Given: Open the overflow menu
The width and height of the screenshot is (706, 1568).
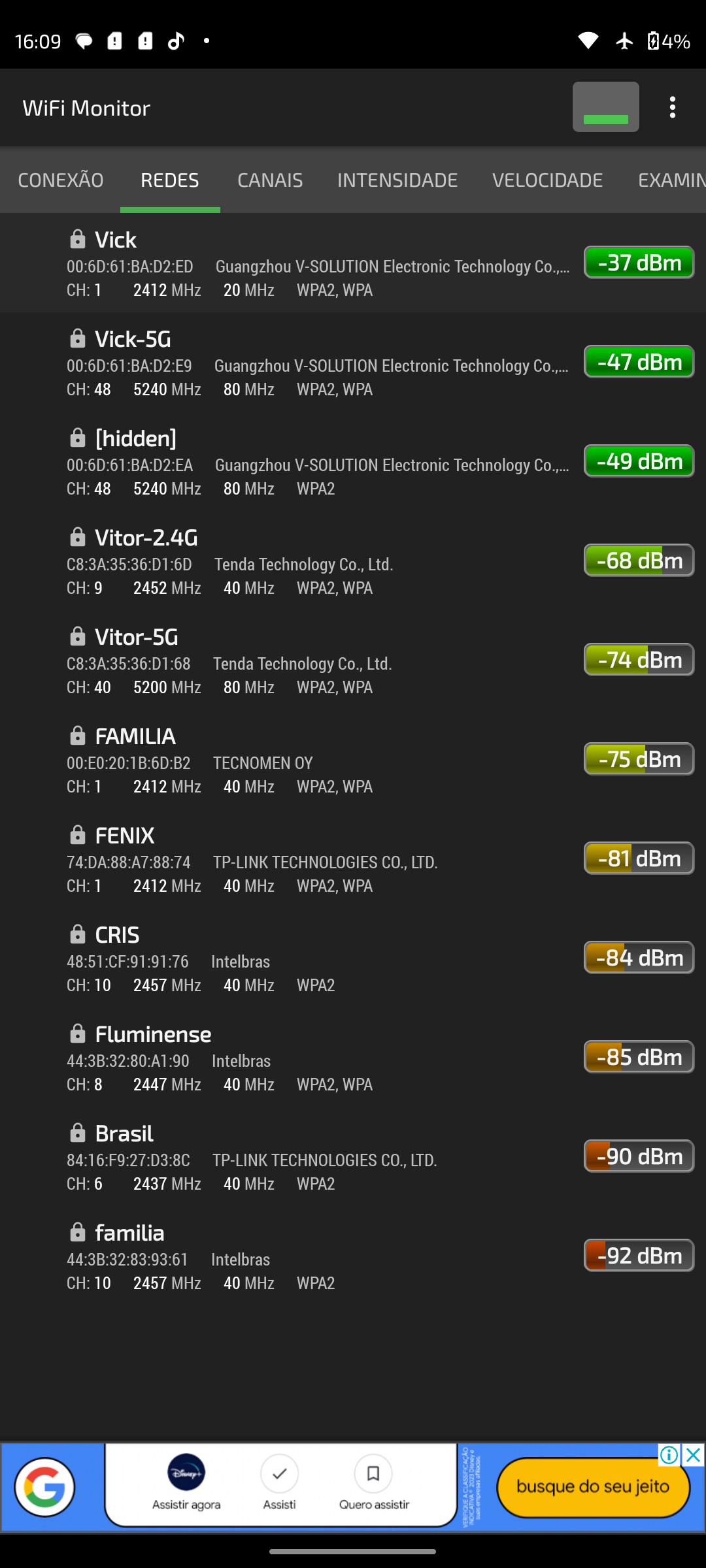Looking at the screenshot, I should (672, 107).
